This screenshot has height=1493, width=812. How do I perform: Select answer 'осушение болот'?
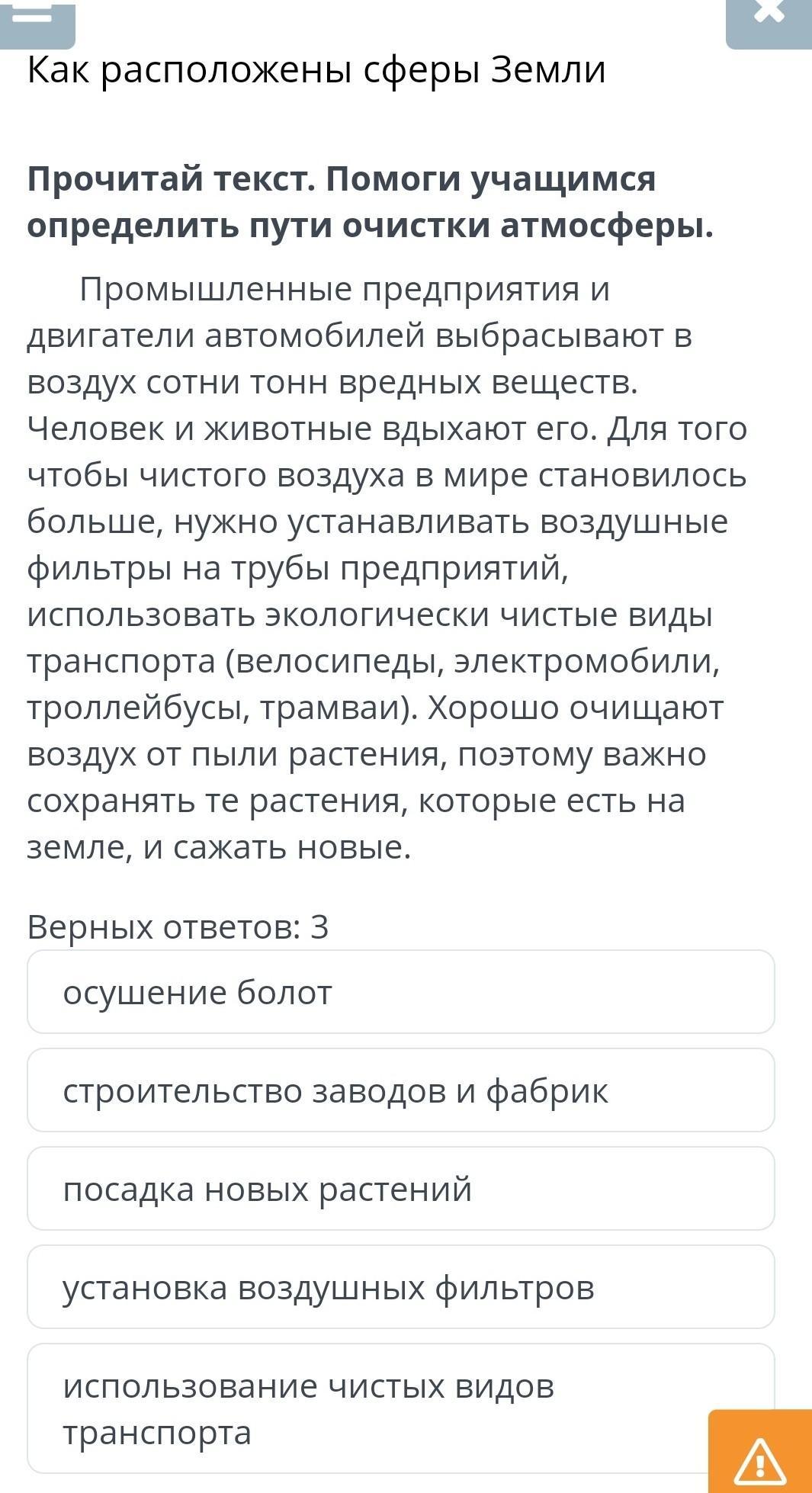(400, 992)
